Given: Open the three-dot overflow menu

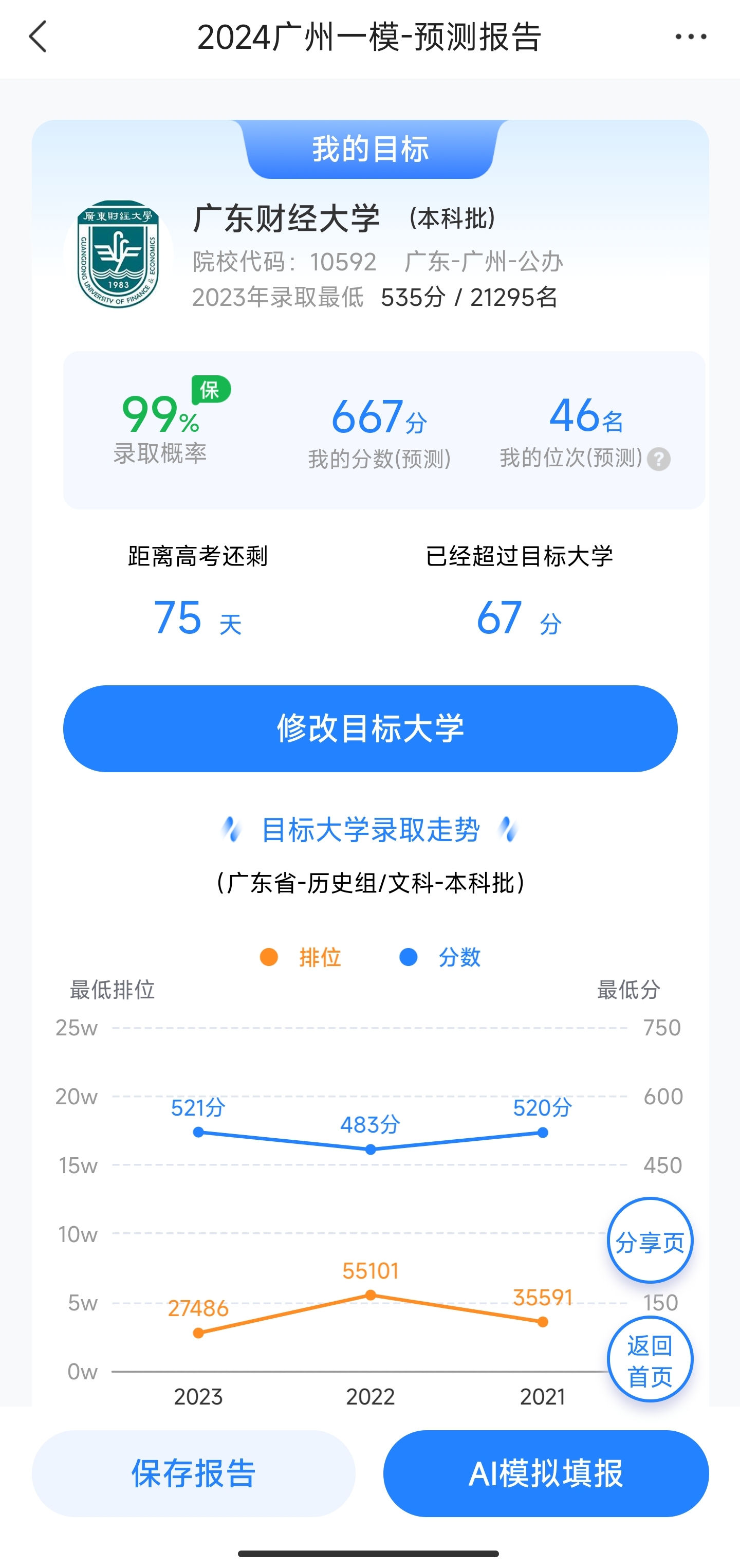Looking at the screenshot, I should click(x=691, y=37).
